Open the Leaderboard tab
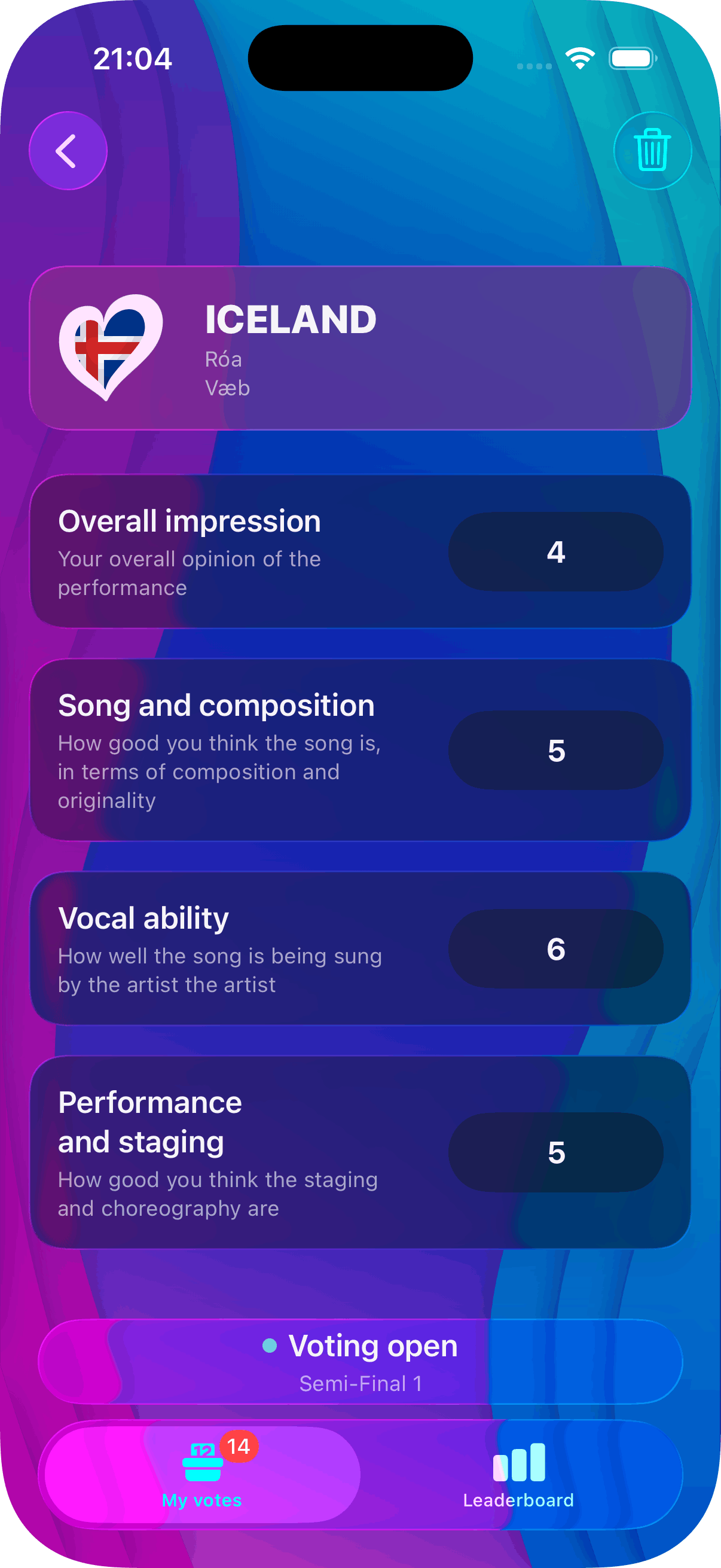This screenshot has height=1568, width=721. (x=518, y=1474)
